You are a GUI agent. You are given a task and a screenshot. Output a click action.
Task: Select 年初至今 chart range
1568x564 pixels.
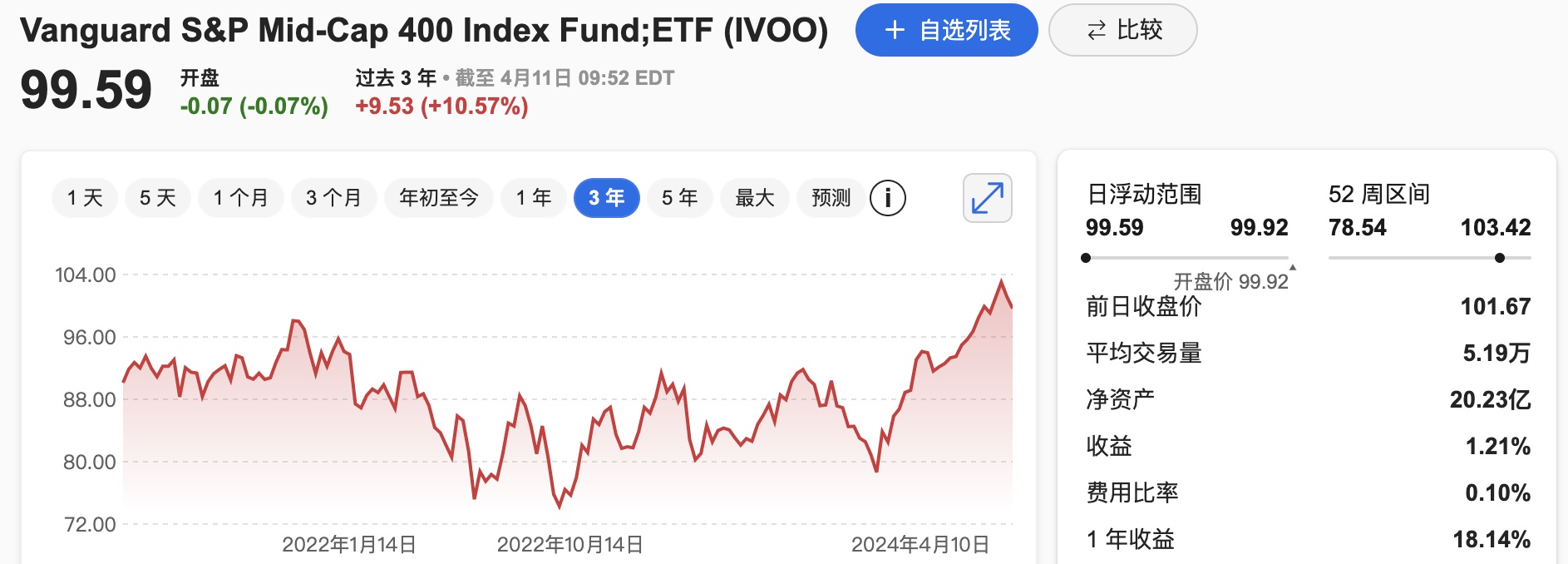tap(439, 198)
